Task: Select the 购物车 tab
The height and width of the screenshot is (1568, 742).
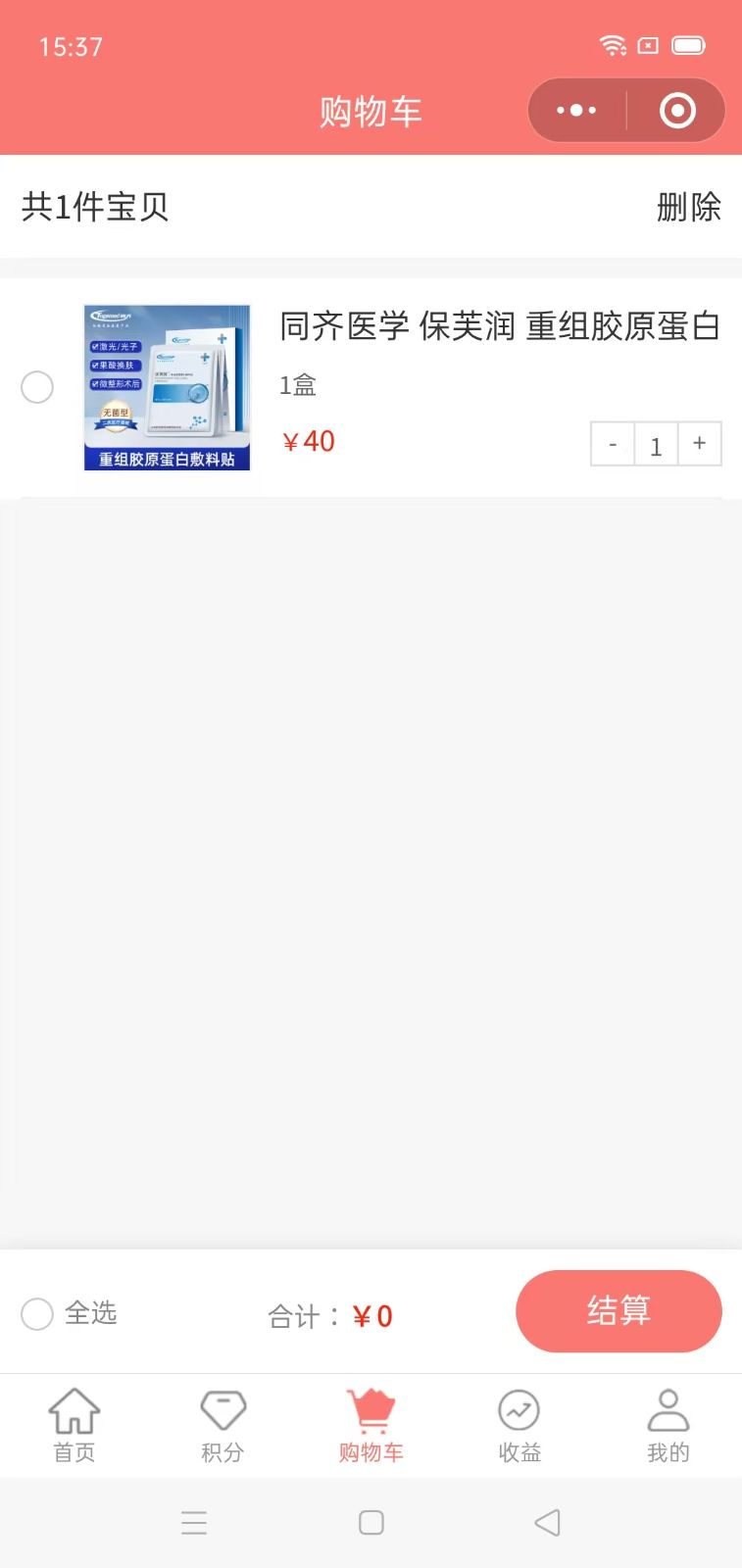Action: [x=371, y=1426]
